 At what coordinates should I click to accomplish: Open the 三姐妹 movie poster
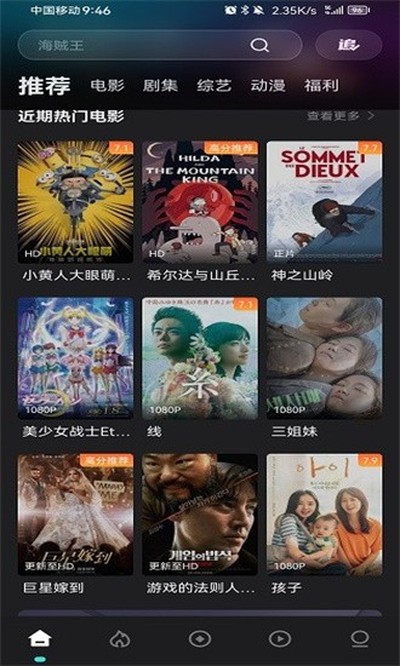tap(324, 358)
